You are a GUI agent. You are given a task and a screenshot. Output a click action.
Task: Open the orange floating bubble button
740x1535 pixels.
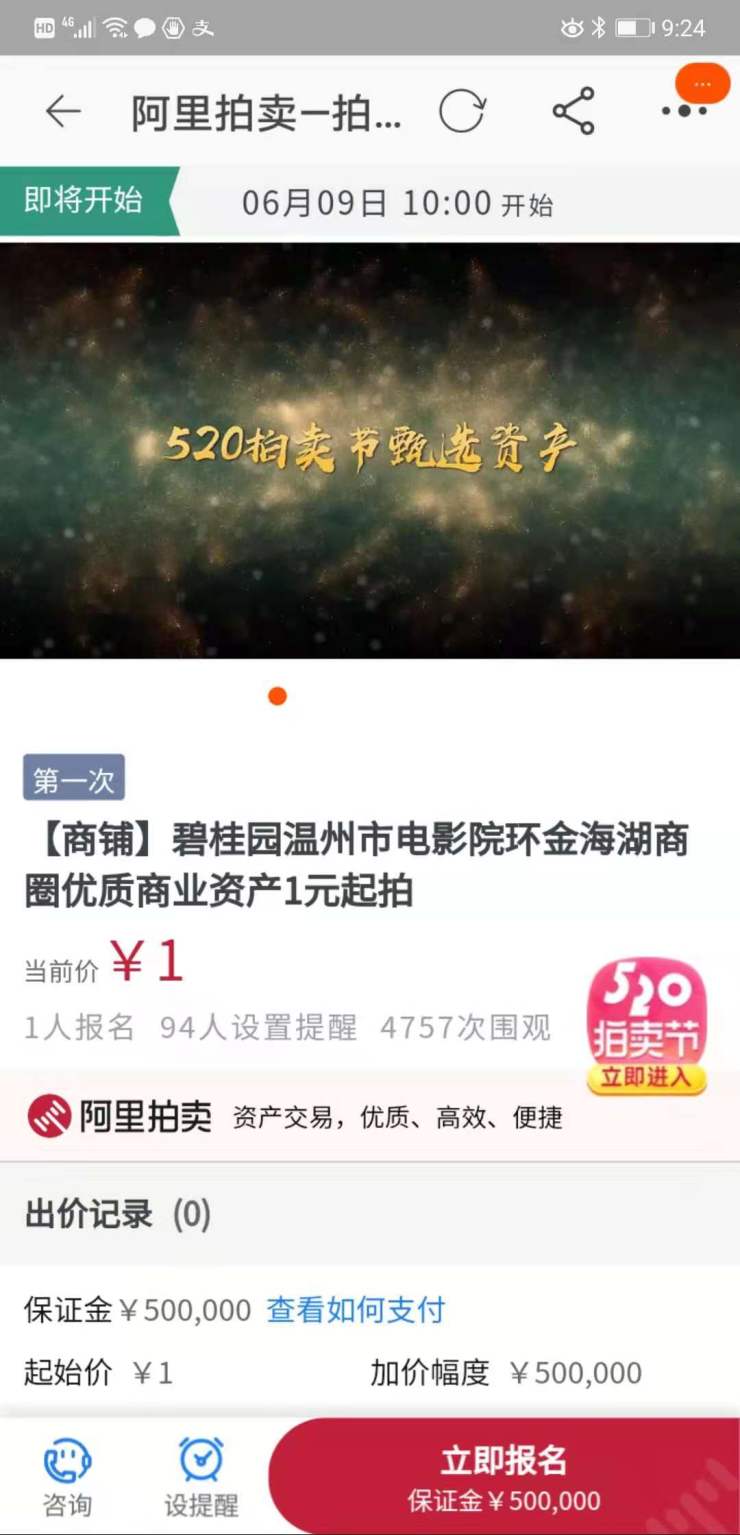[x=703, y=85]
